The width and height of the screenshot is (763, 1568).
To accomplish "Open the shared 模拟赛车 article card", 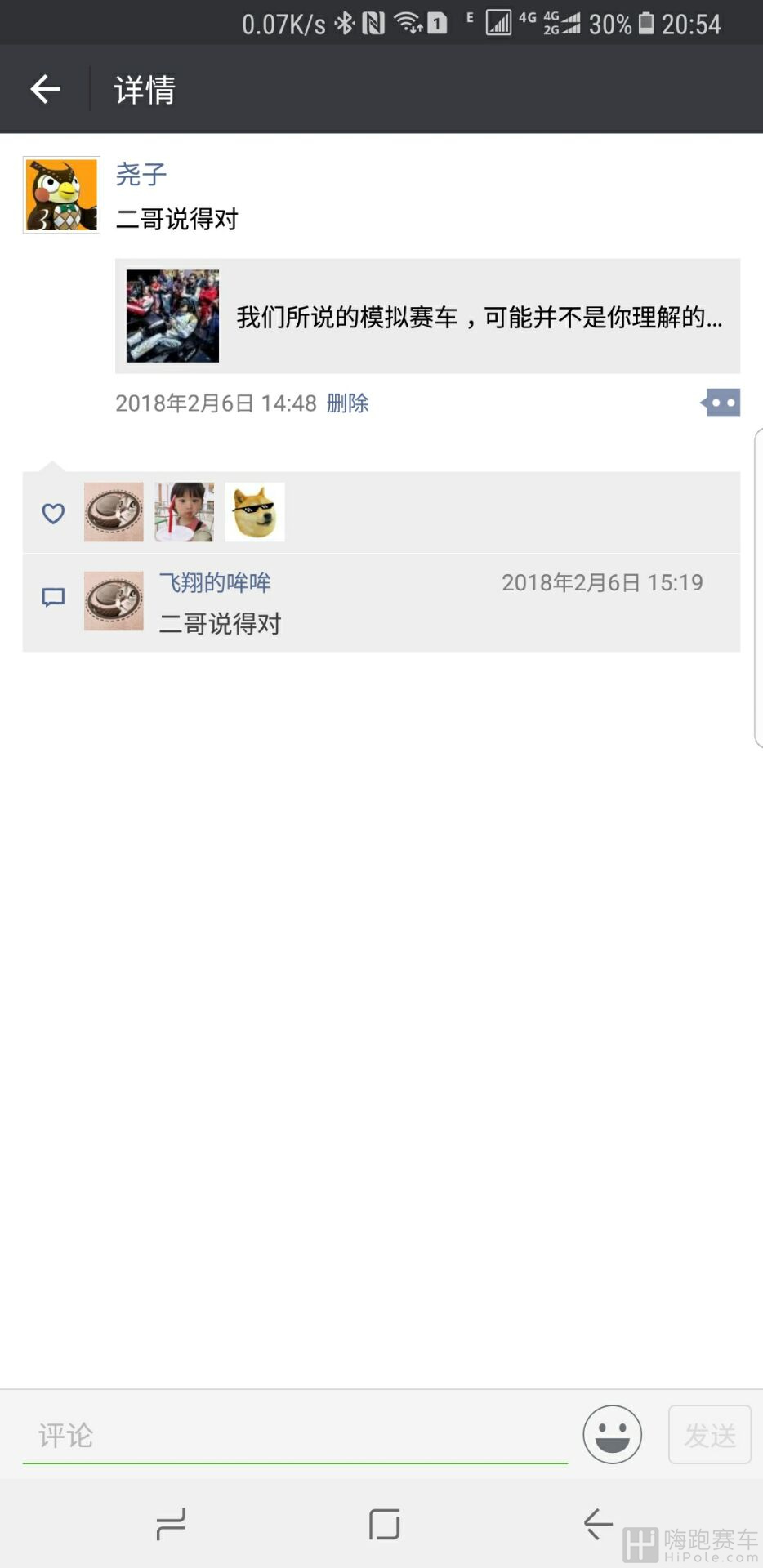I will point(427,316).
